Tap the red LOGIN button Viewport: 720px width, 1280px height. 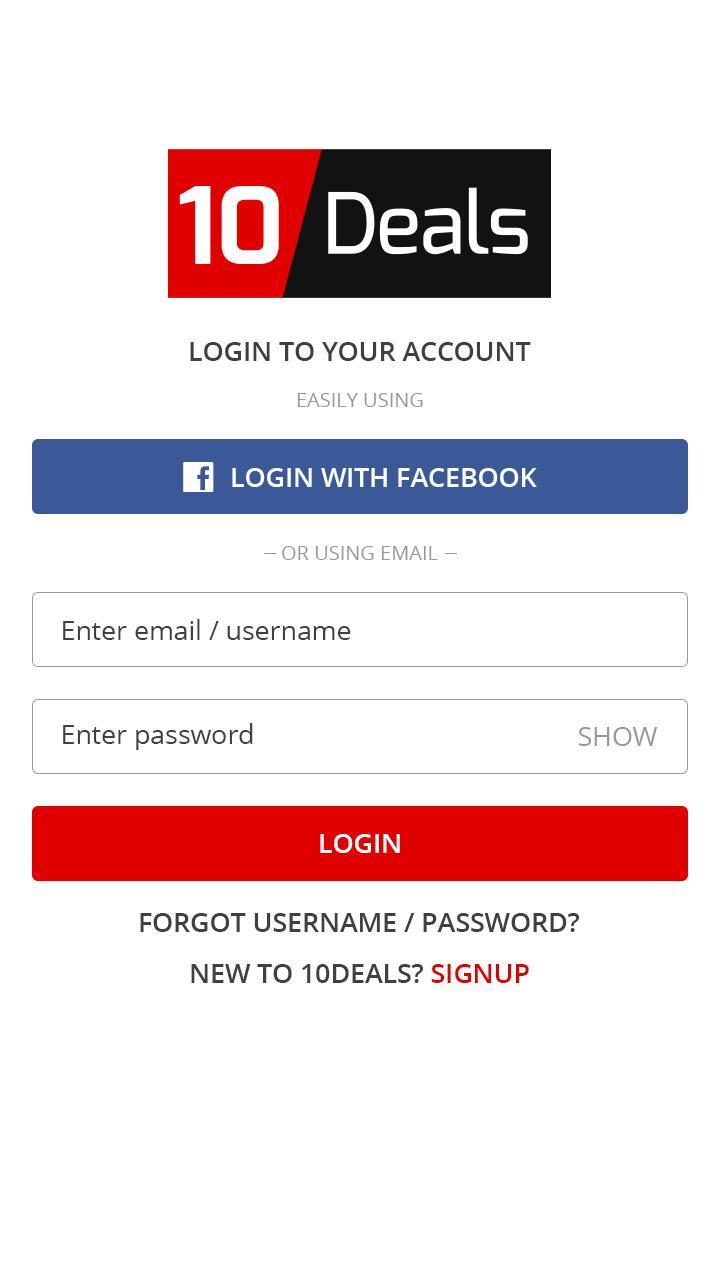pos(360,843)
